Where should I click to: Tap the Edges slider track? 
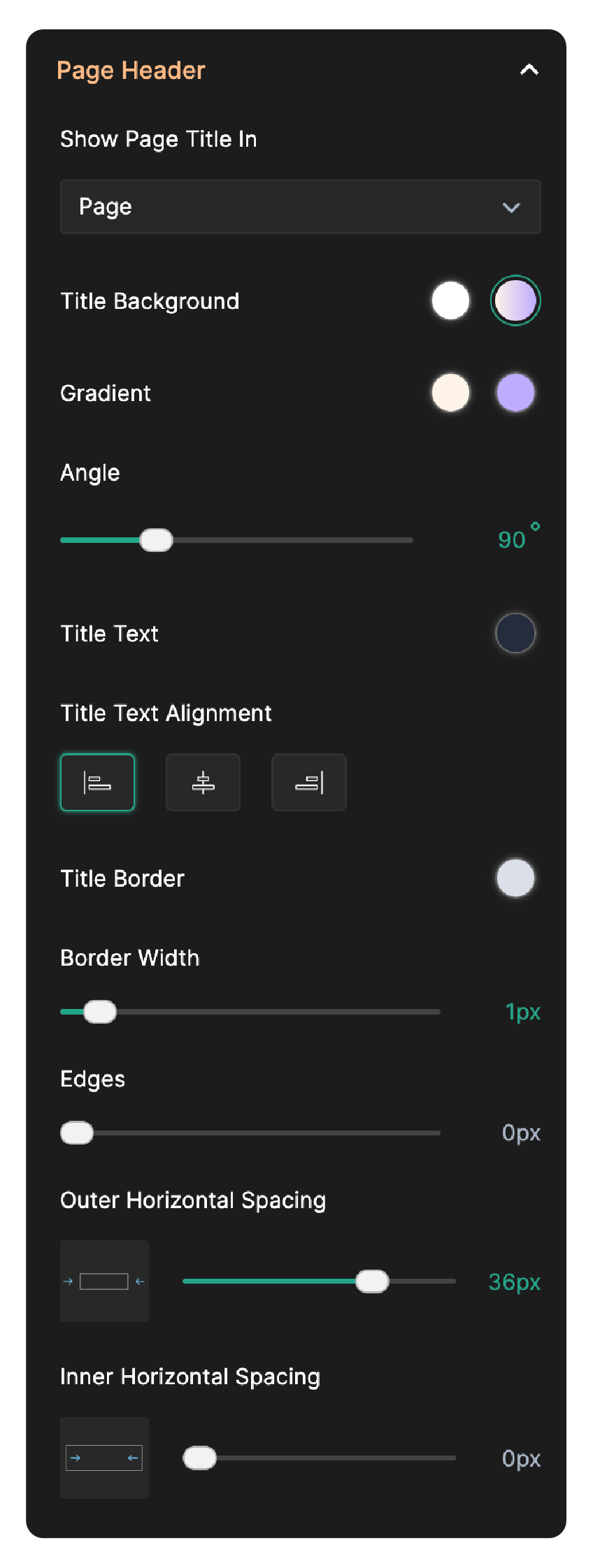[280, 1133]
